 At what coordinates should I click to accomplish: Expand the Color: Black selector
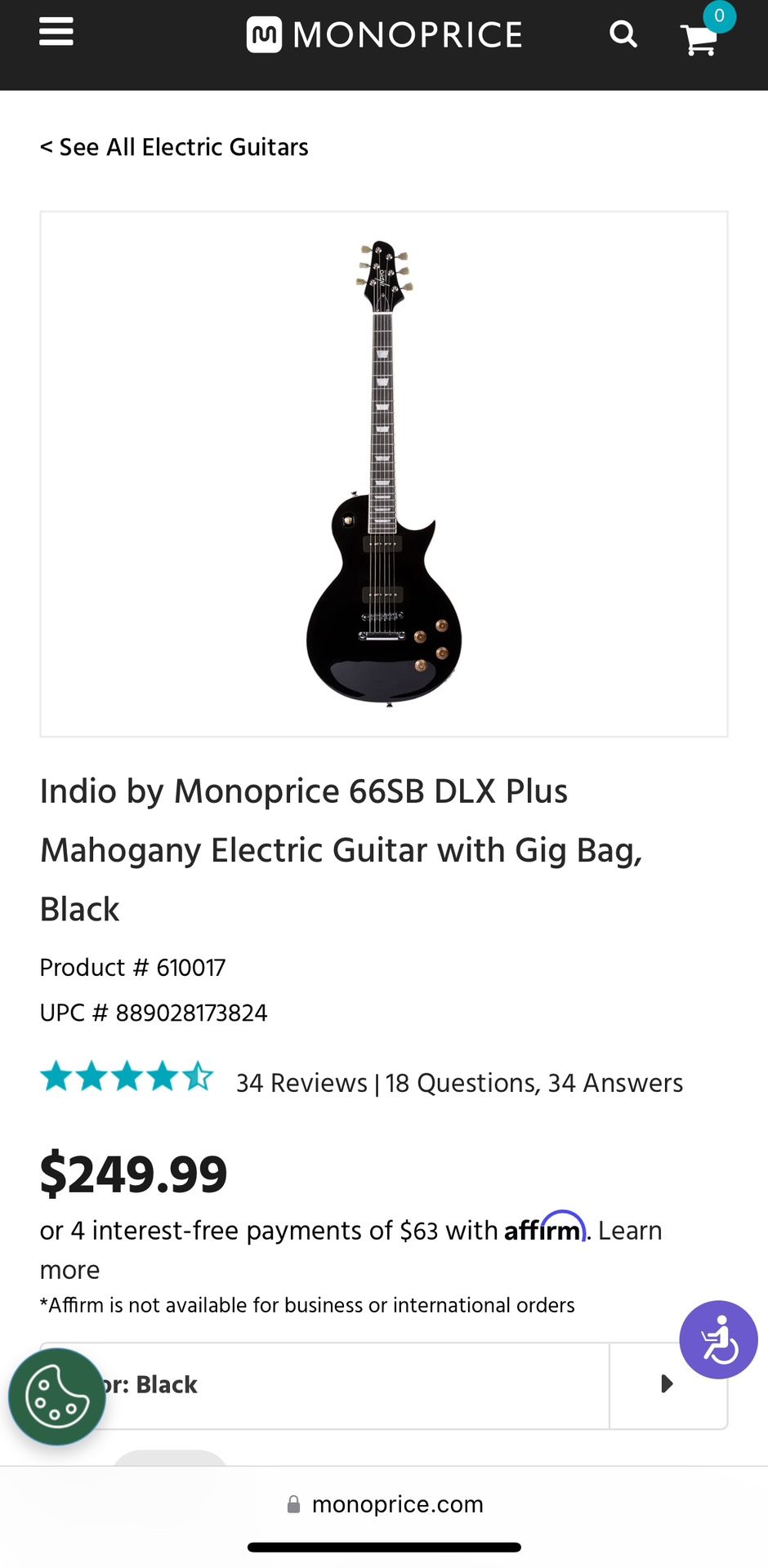click(x=327, y=1385)
